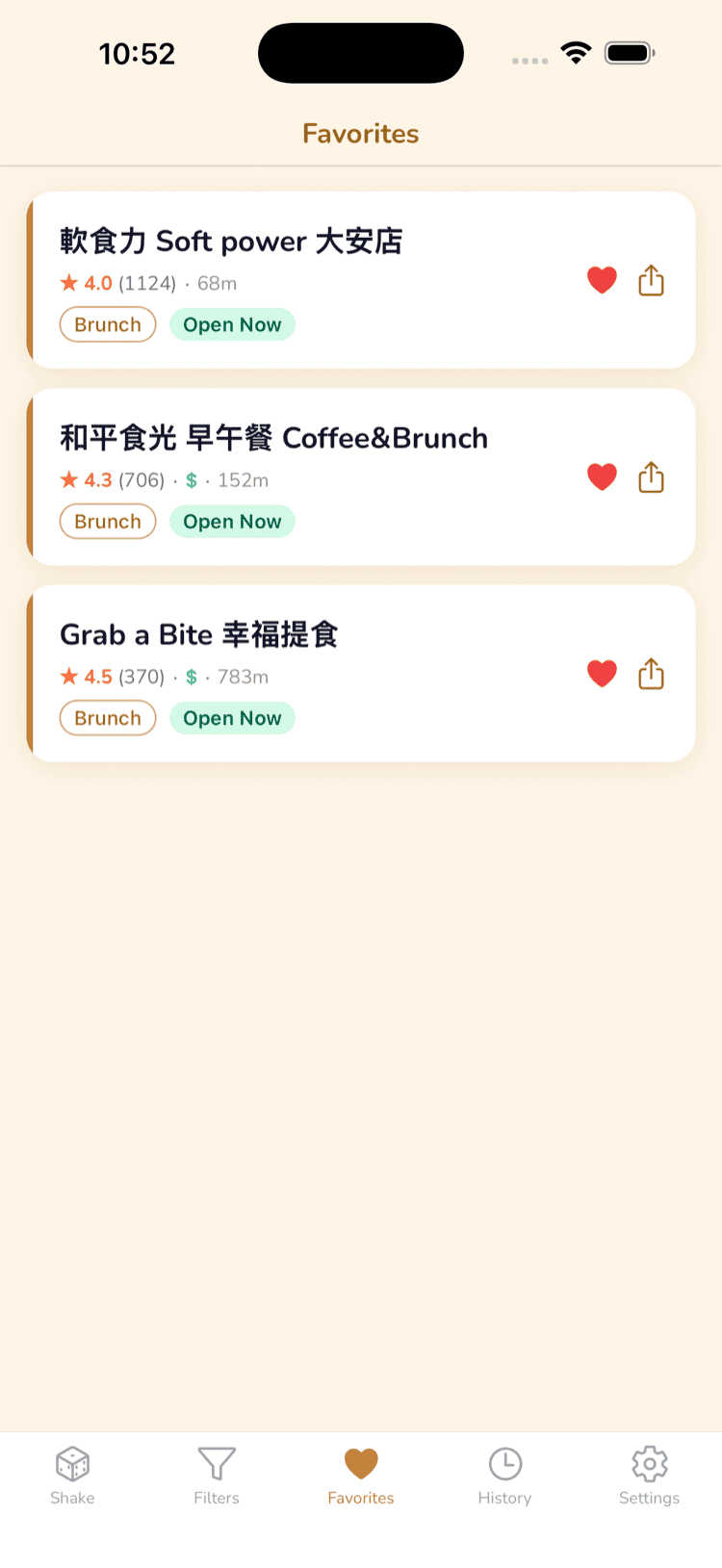Tap Open Now on 和平食光 card
Screen dimensions: 722x1568
[x=232, y=521]
